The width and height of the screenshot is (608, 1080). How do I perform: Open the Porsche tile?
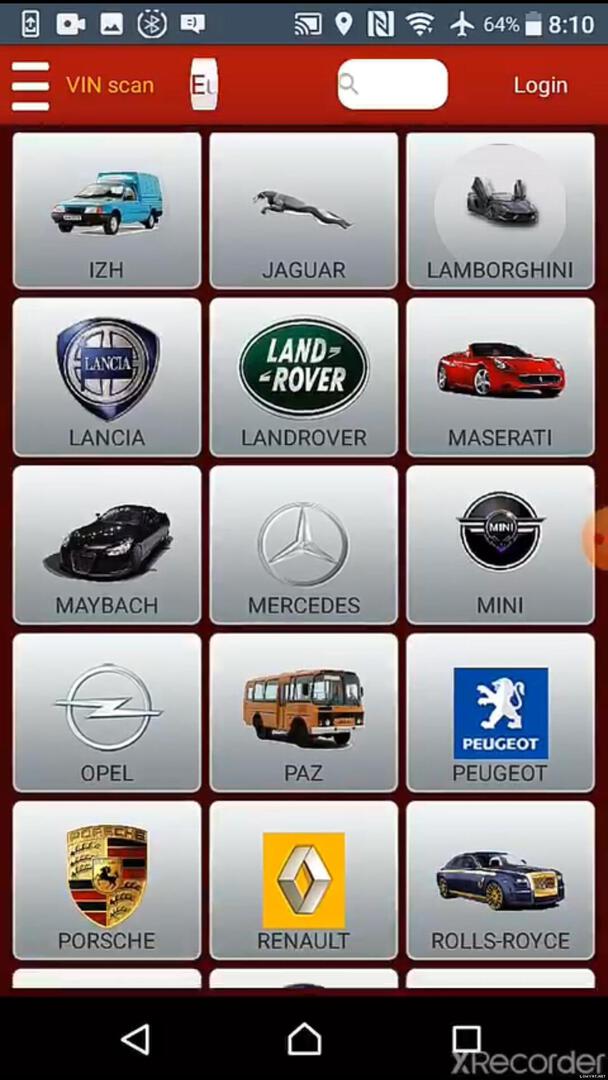[x=106, y=881]
